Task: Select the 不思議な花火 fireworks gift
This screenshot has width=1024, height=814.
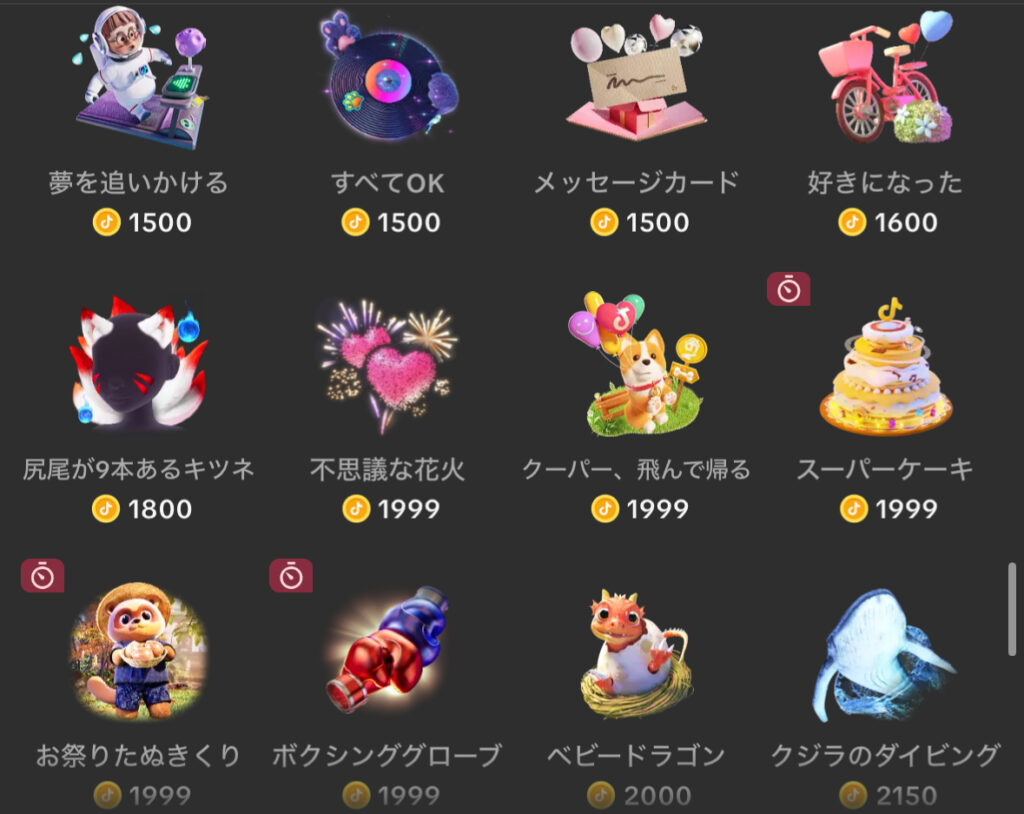Action: [389, 365]
